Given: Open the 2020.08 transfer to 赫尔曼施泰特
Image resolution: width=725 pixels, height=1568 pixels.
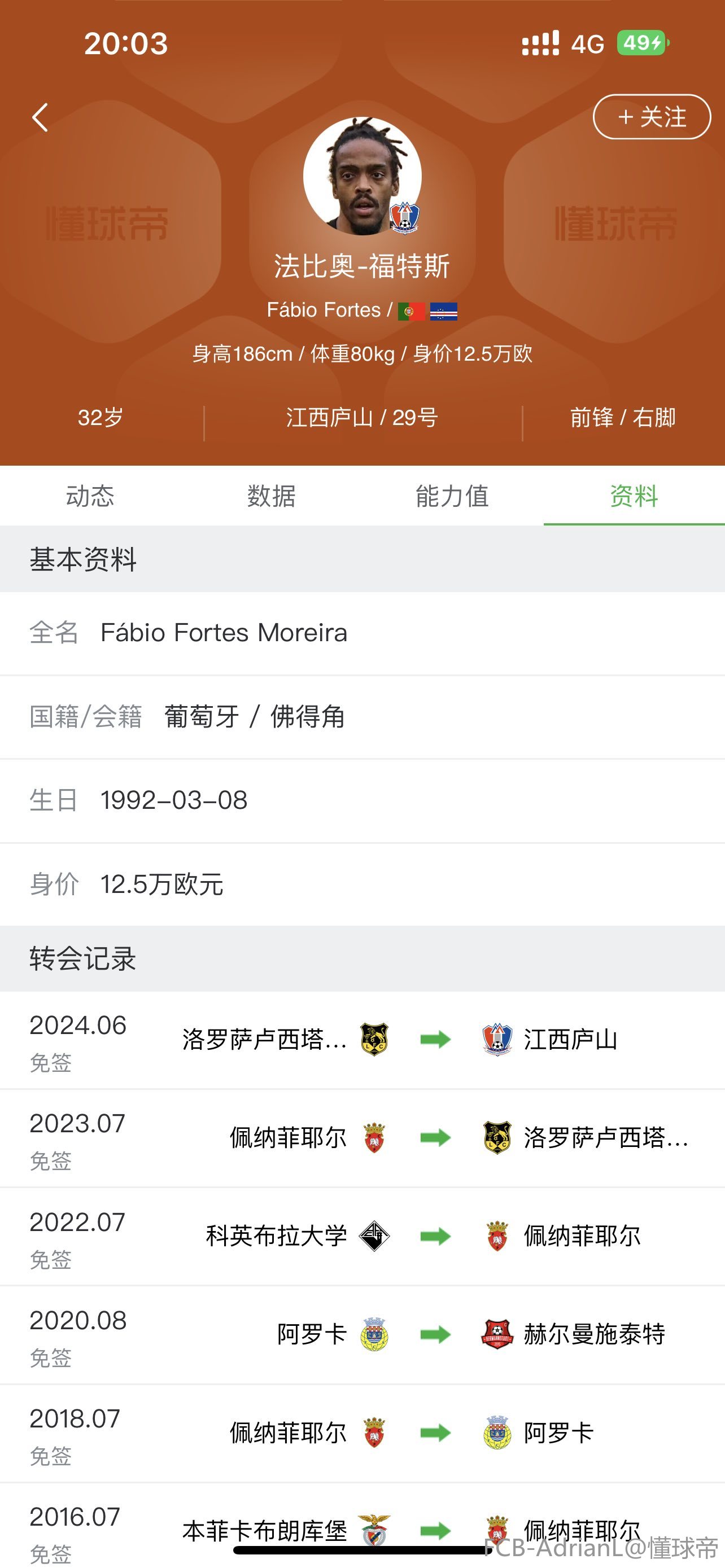Looking at the screenshot, I should (362, 1335).
